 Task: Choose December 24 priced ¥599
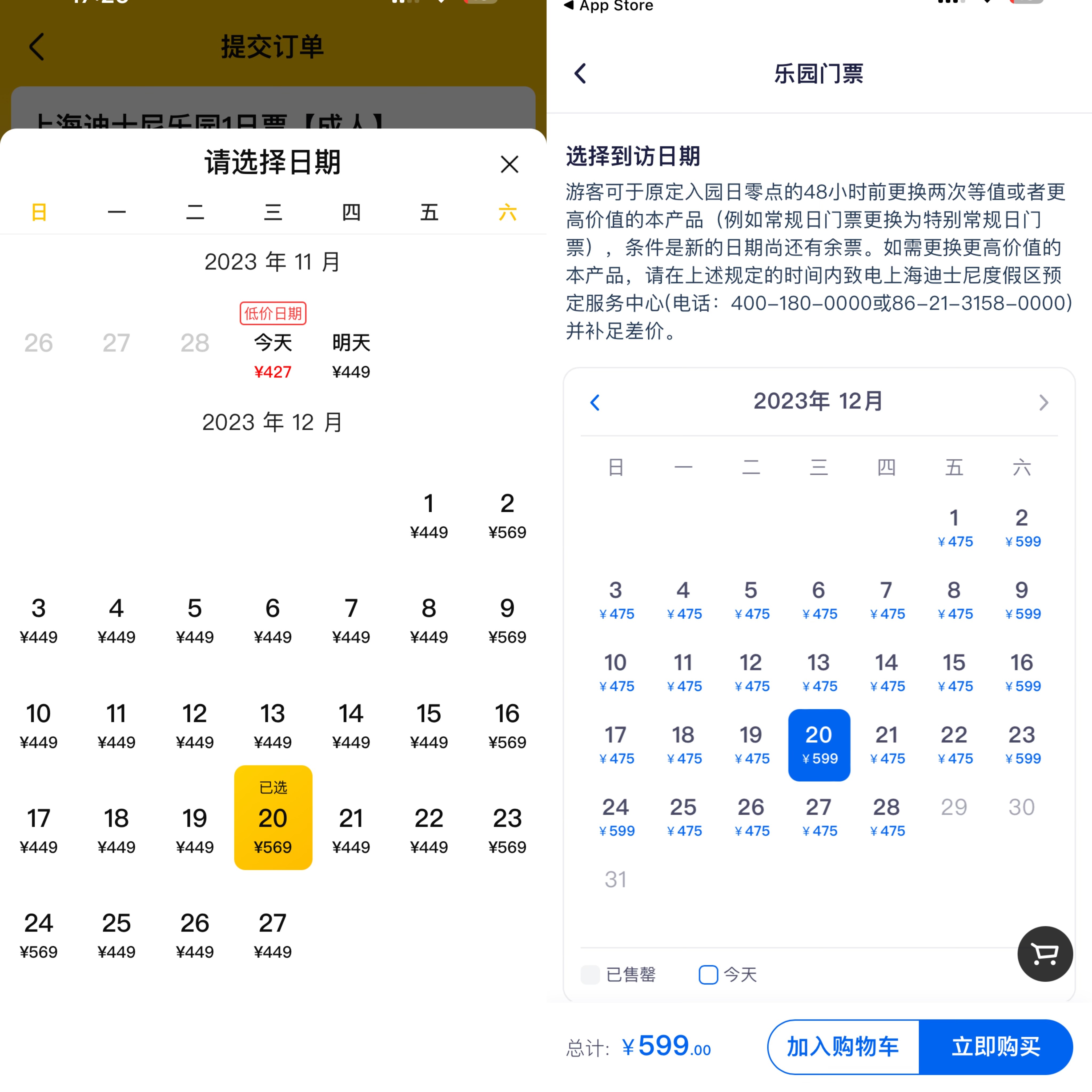[x=616, y=817]
